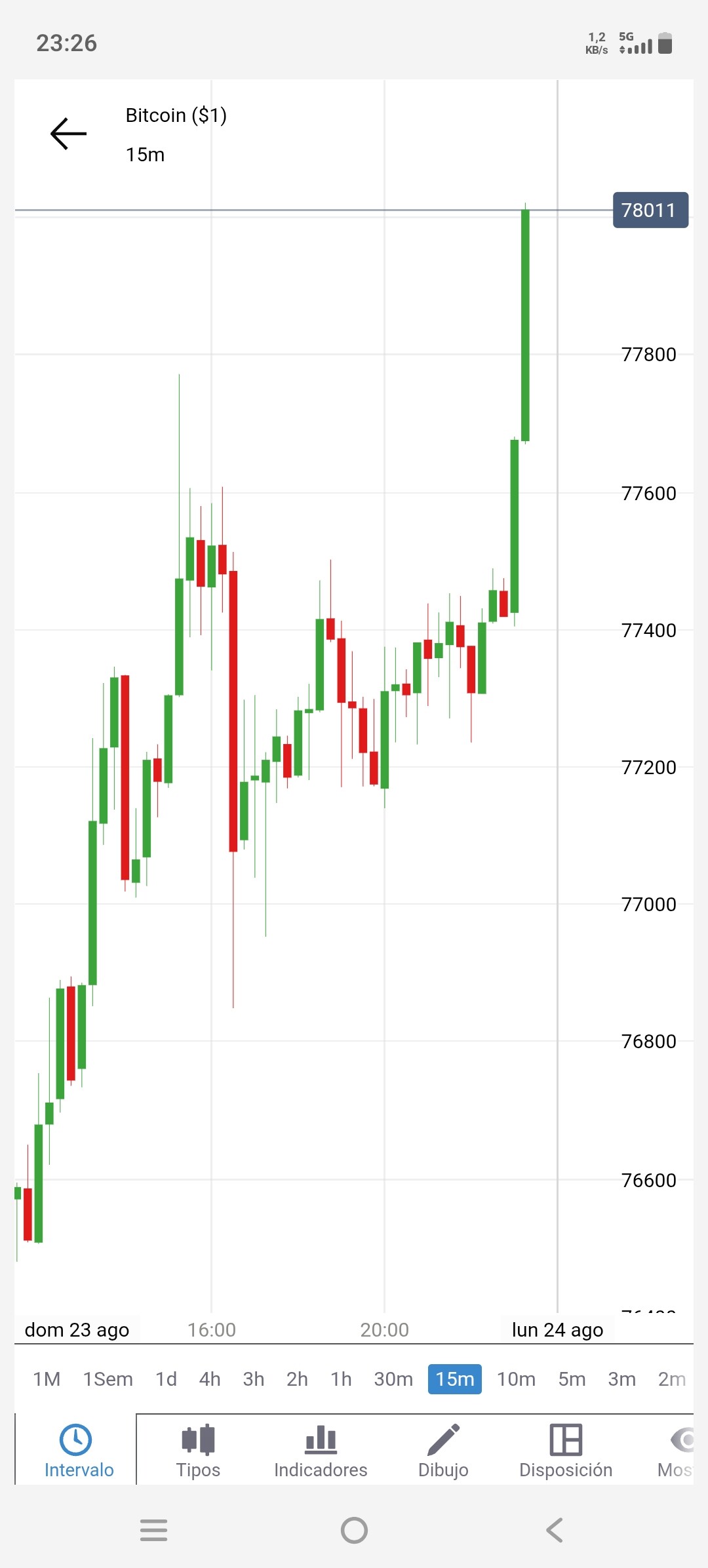Pick the 2h interval
Viewport: 708px width, 1568px height.
(297, 1379)
